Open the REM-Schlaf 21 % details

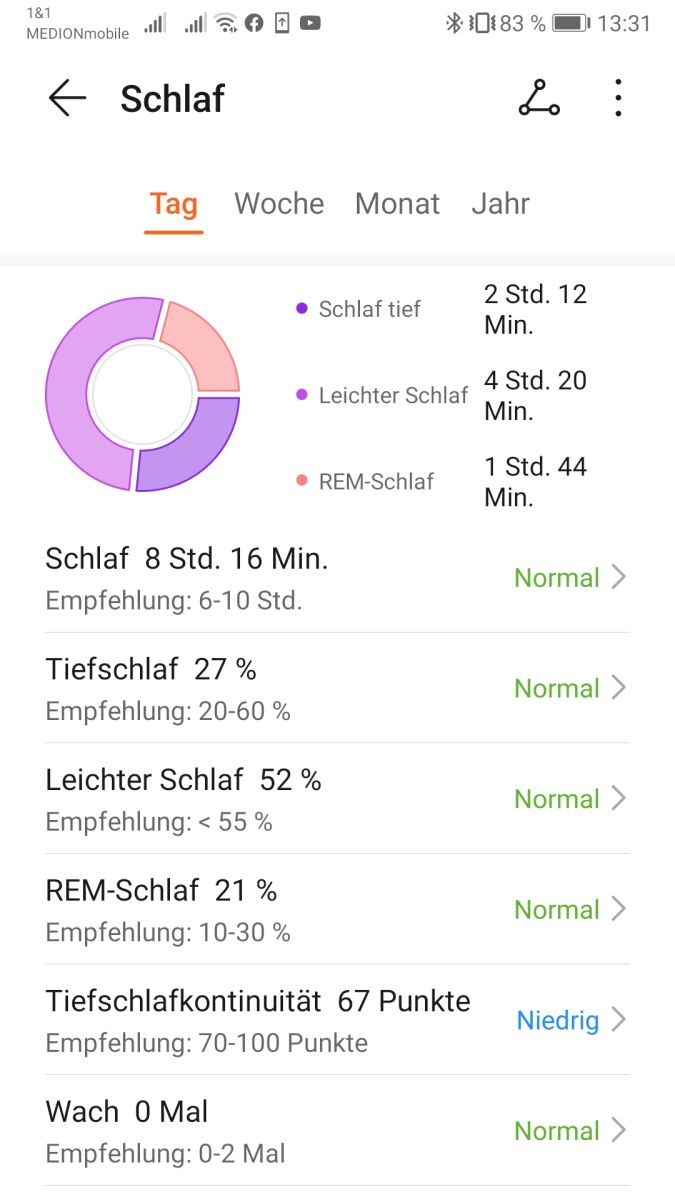click(337, 910)
